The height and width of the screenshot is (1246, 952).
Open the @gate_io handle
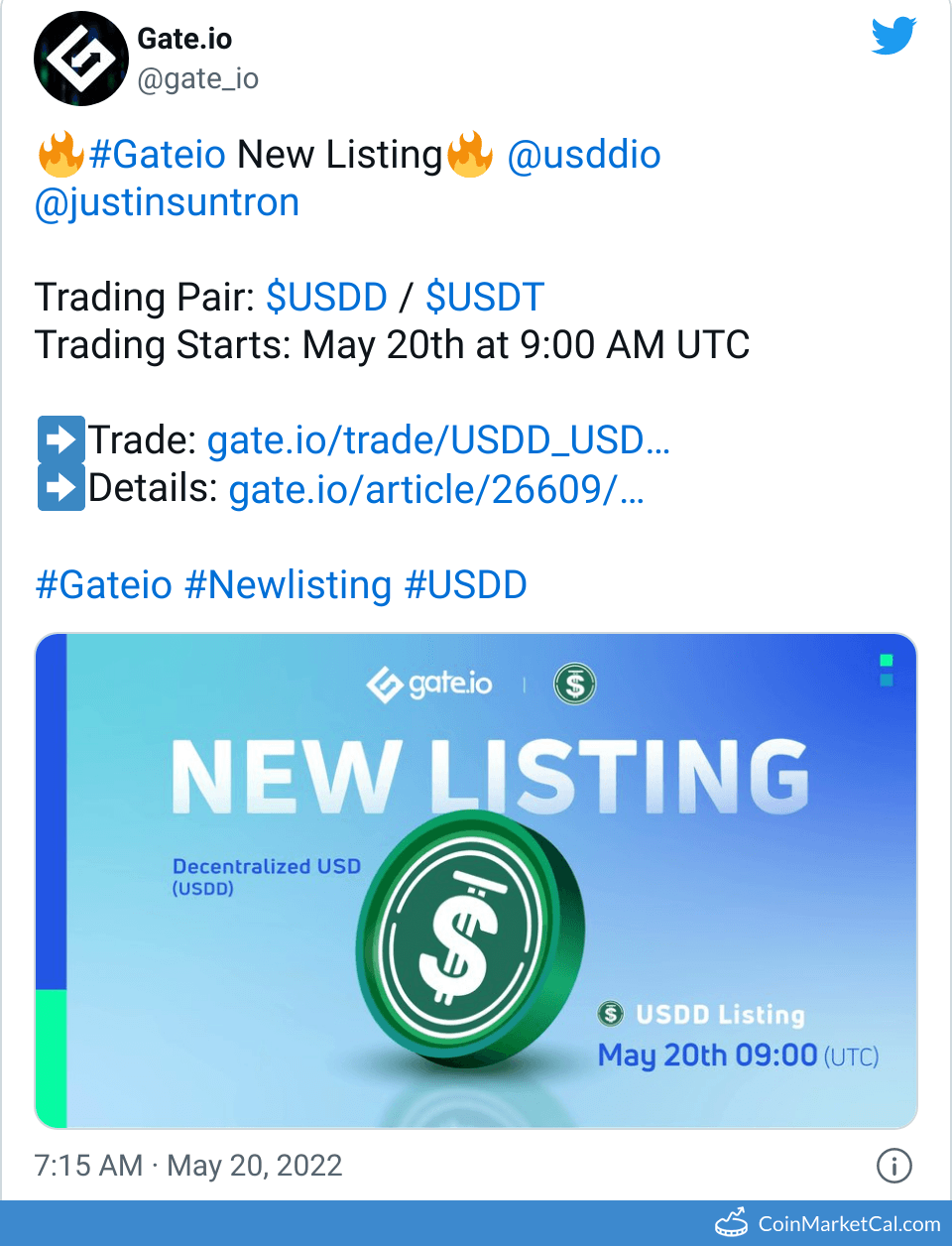197,78
